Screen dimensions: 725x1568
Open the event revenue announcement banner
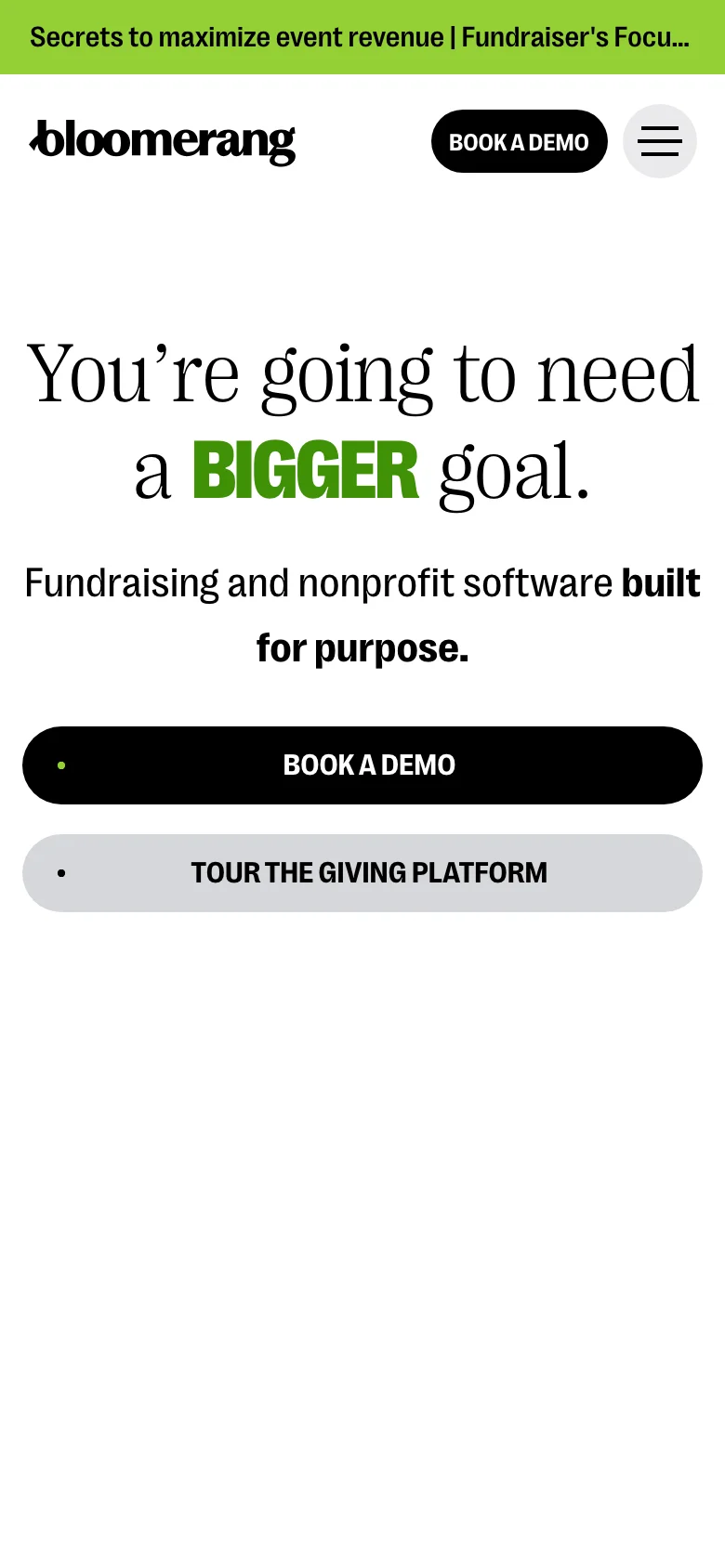(x=361, y=37)
